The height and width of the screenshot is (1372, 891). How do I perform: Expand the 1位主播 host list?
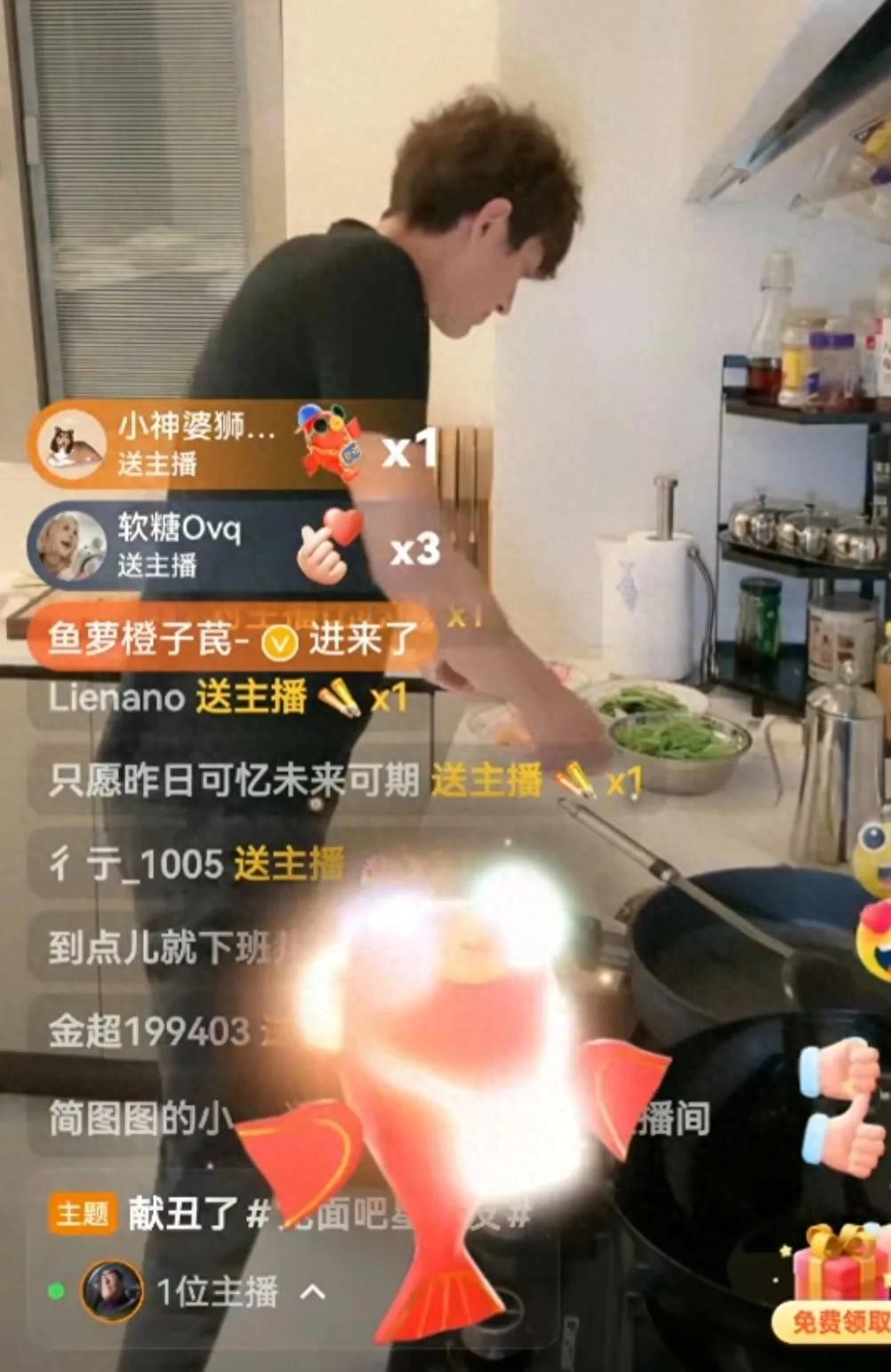[312, 1292]
